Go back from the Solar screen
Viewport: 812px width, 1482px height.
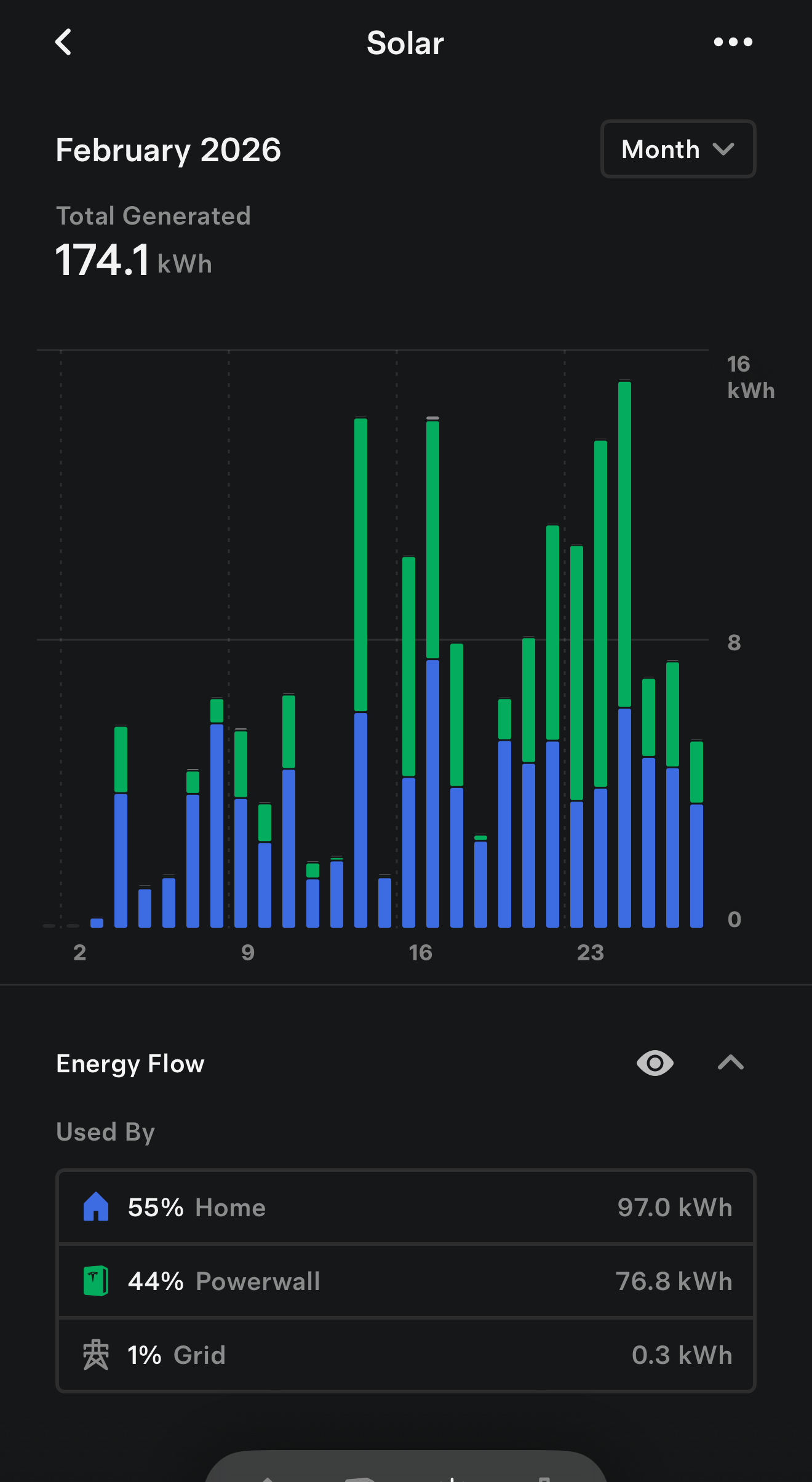(x=63, y=42)
